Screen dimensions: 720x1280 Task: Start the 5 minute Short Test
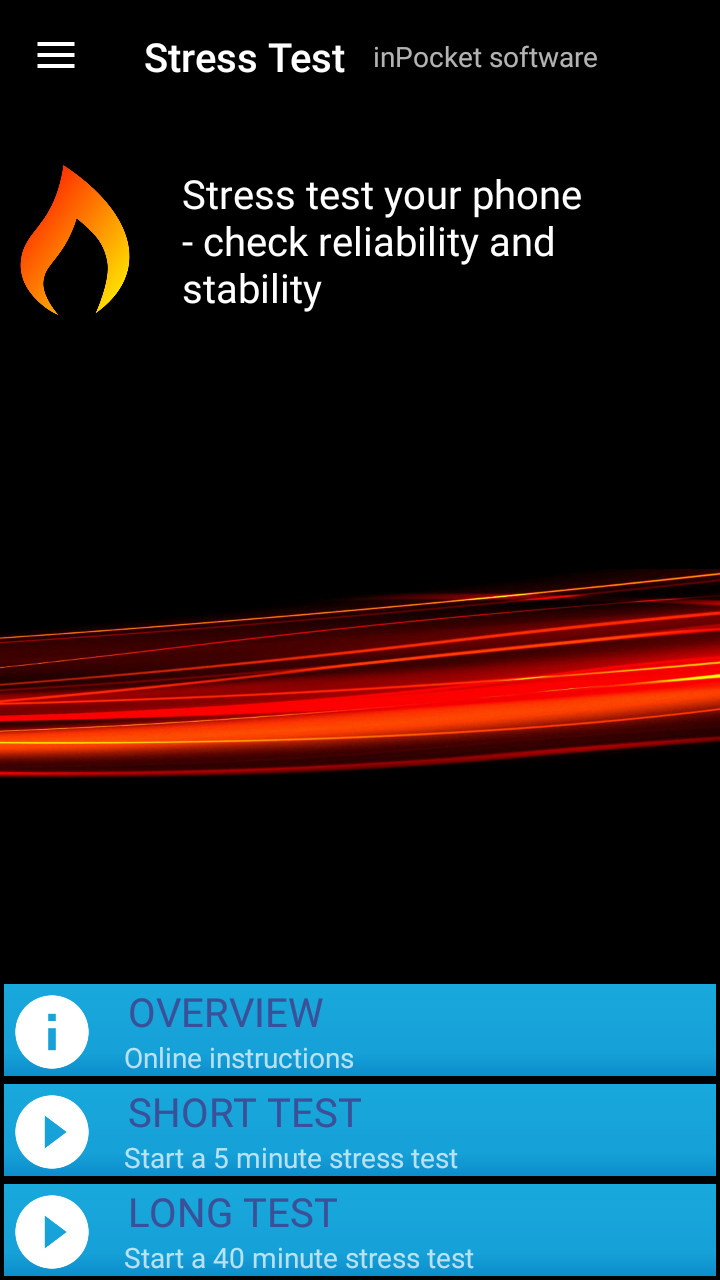(360, 1130)
